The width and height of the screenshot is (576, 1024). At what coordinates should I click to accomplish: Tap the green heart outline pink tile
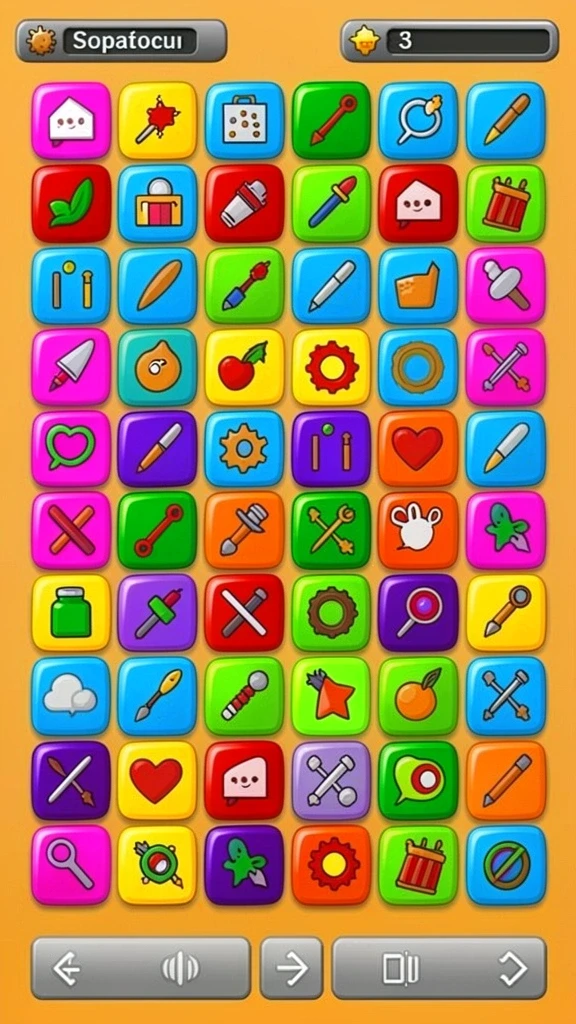tap(71, 449)
